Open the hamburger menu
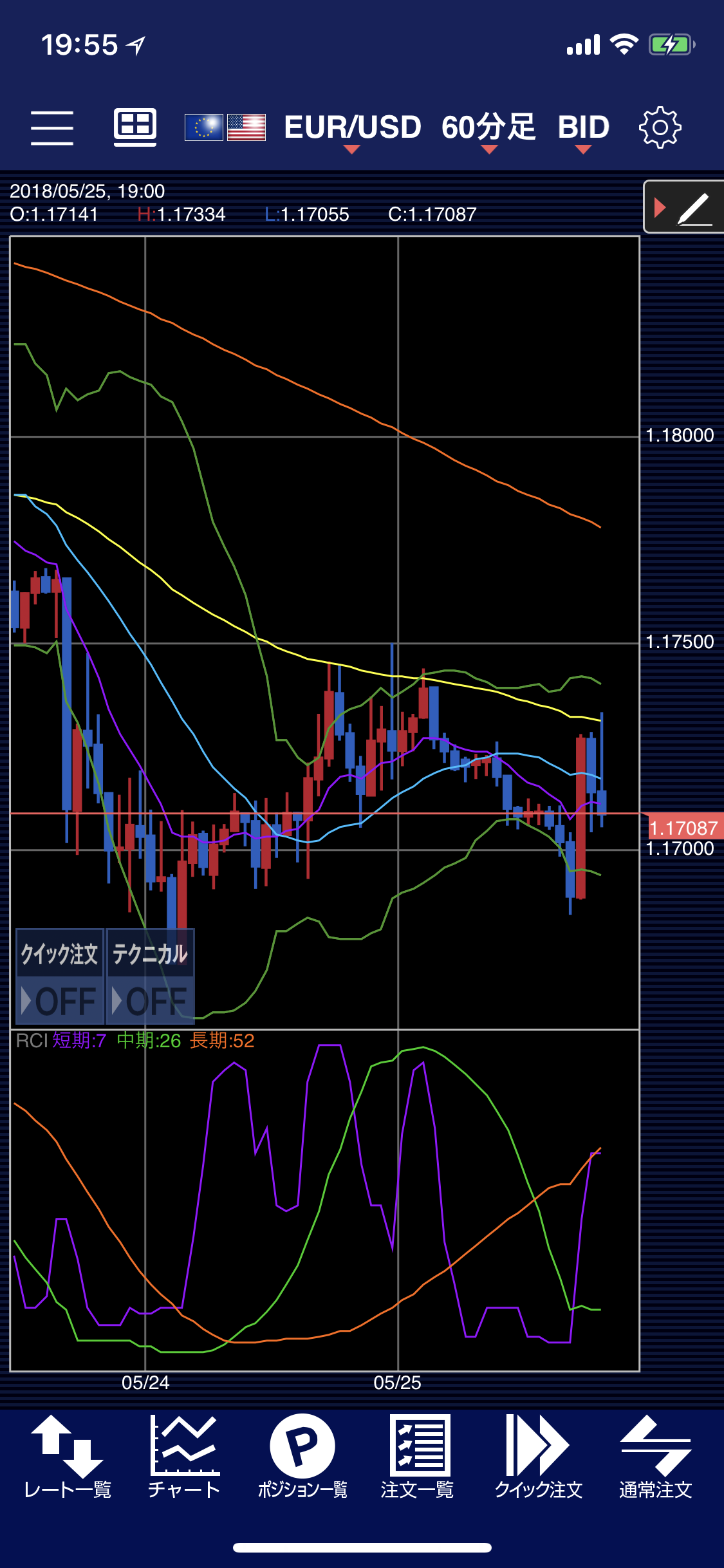The width and height of the screenshot is (724, 1568). click(x=52, y=127)
